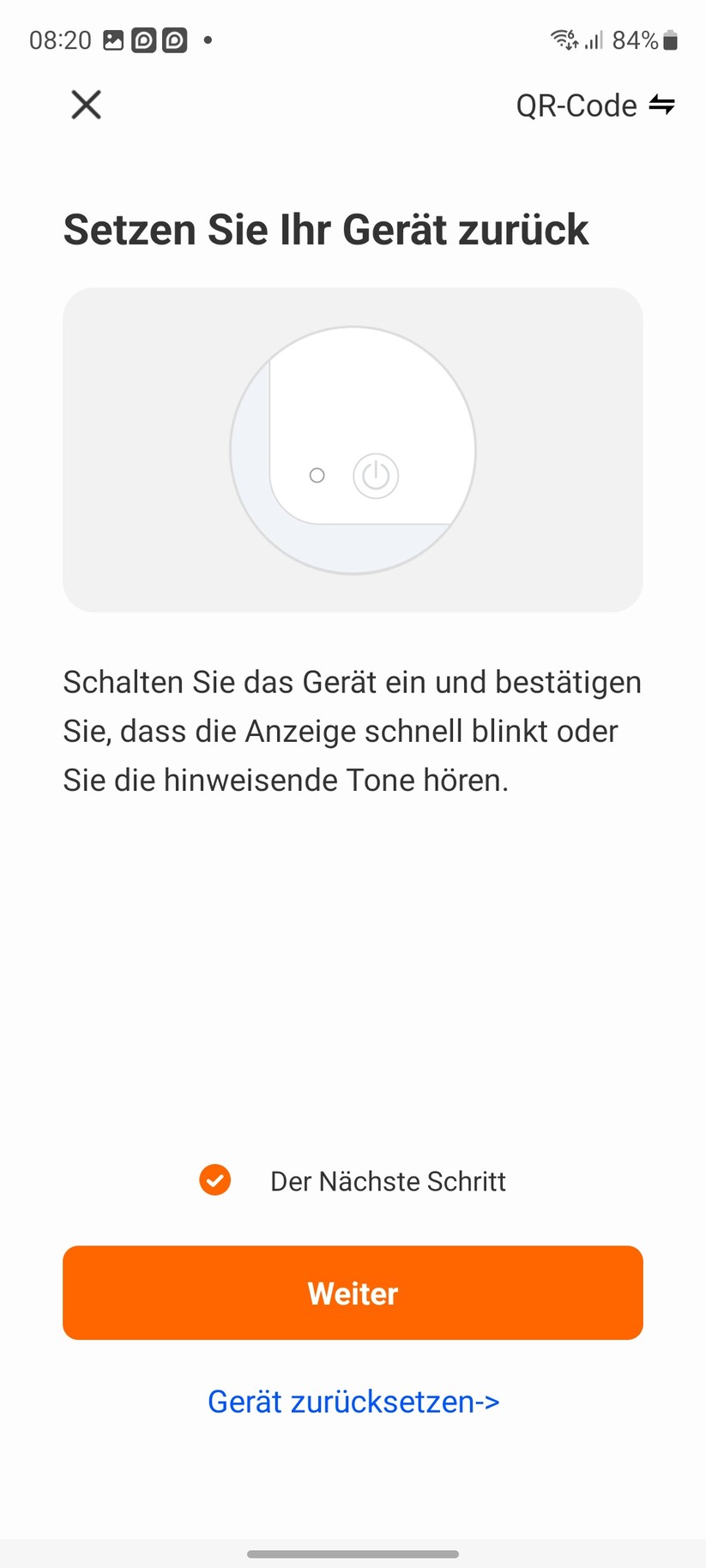Tap the 08:20 clock in the status bar
This screenshot has height=1568, width=706.
click(59, 39)
